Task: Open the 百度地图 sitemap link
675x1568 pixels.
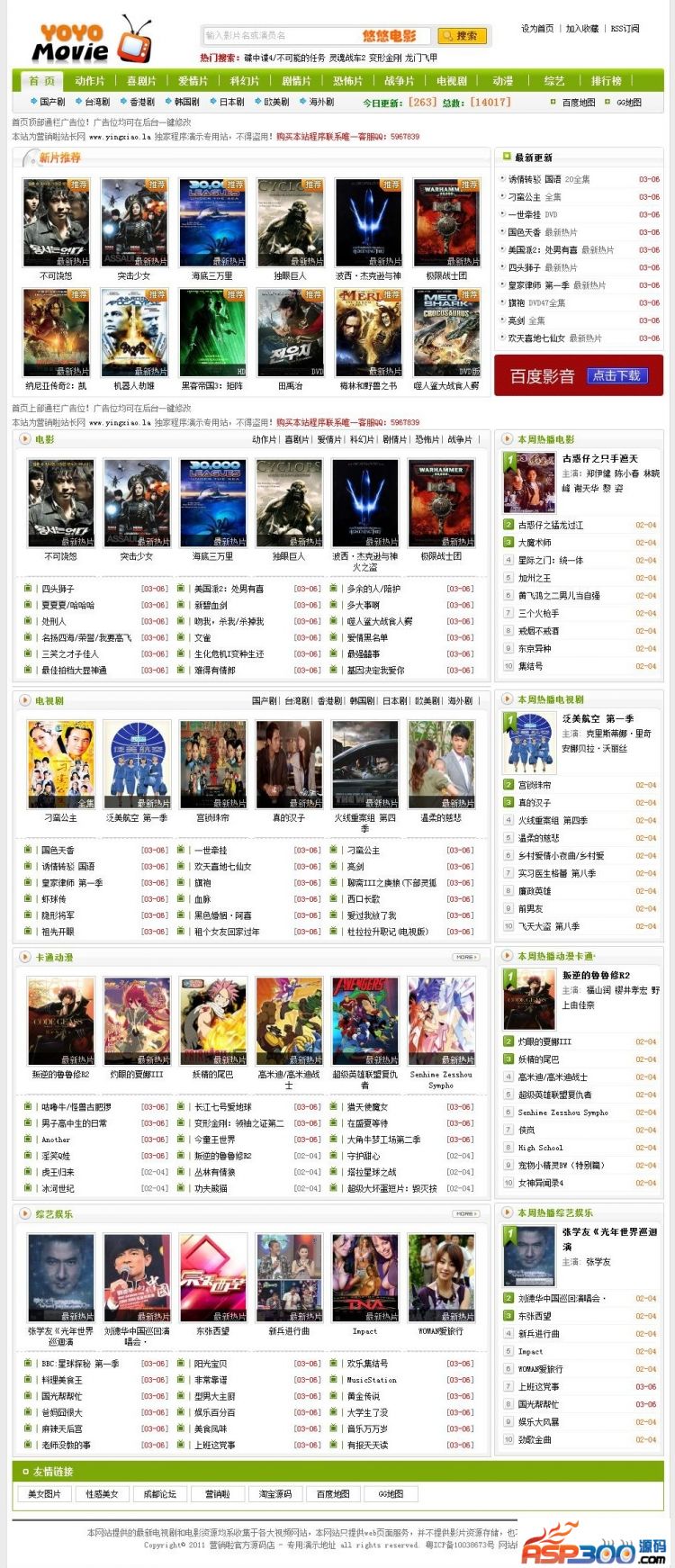Action: (x=578, y=103)
